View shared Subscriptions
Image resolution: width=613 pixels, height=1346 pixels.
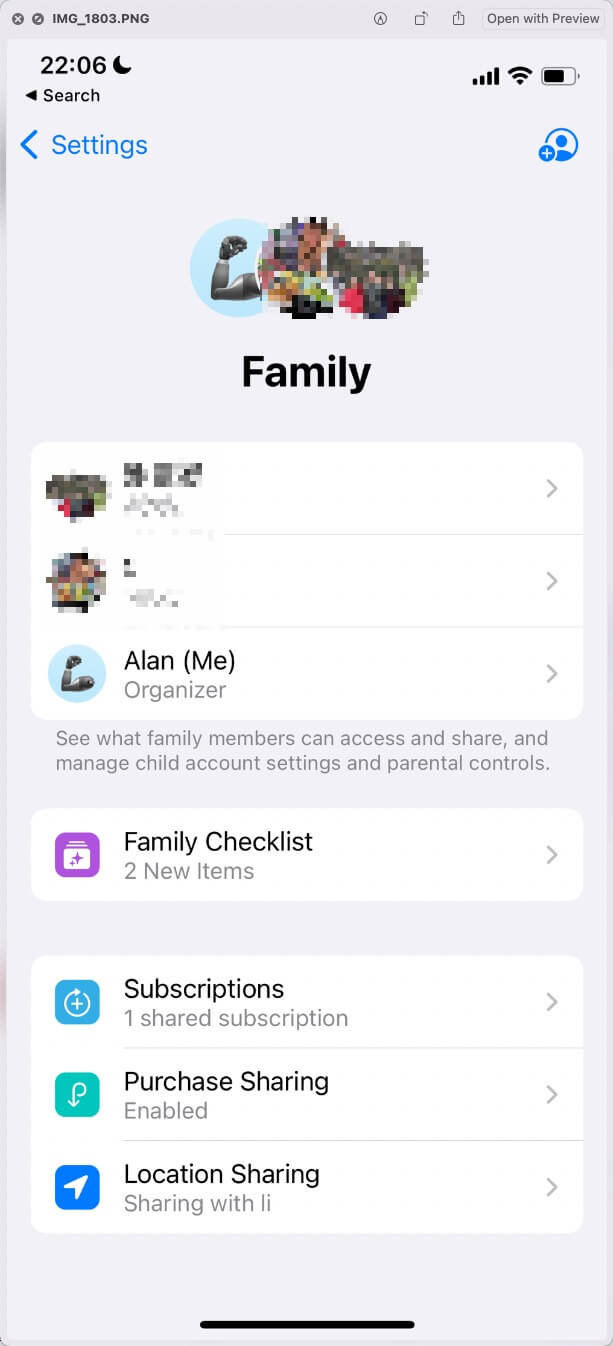[306, 1002]
